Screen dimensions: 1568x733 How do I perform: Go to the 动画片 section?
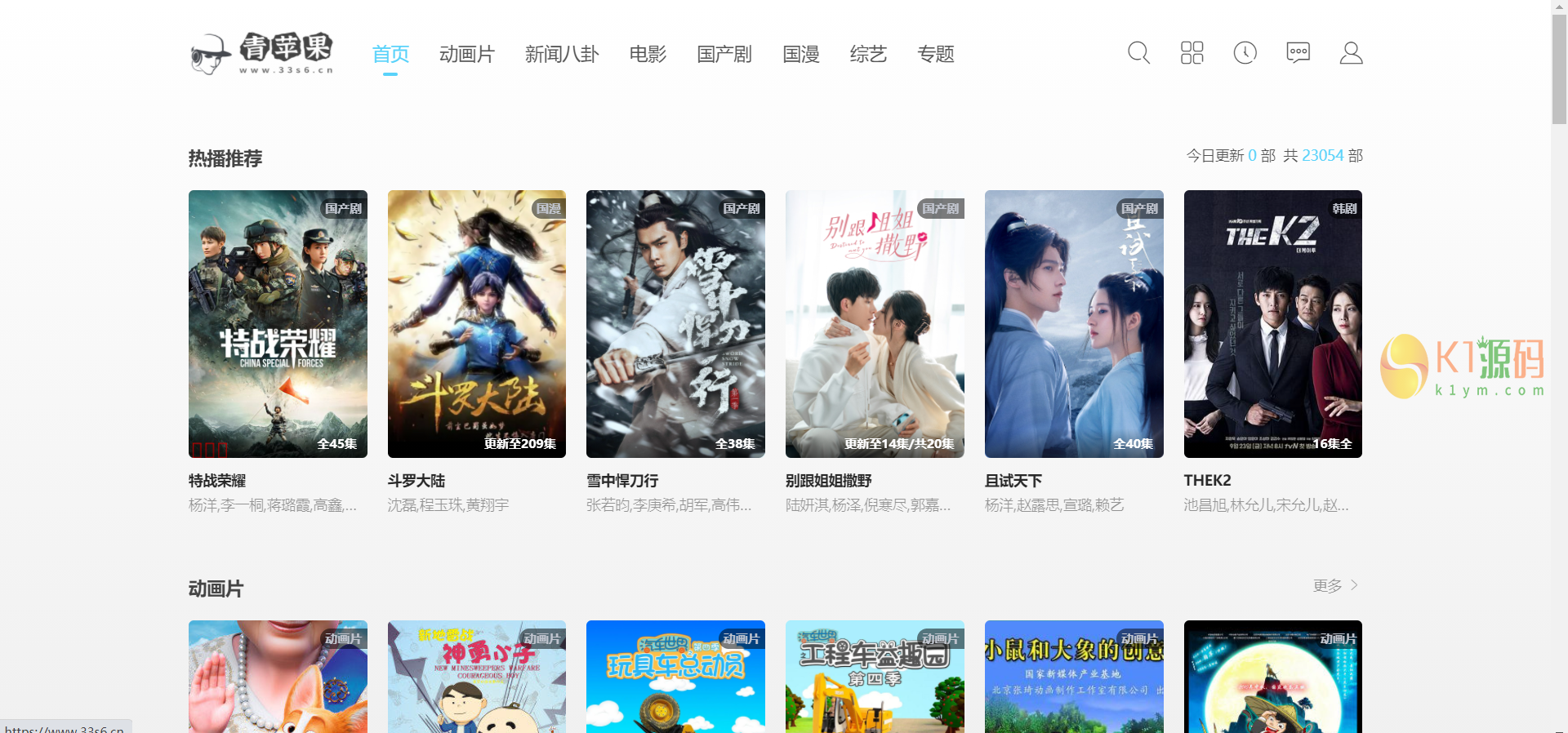pyautogui.click(x=467, y=55)
